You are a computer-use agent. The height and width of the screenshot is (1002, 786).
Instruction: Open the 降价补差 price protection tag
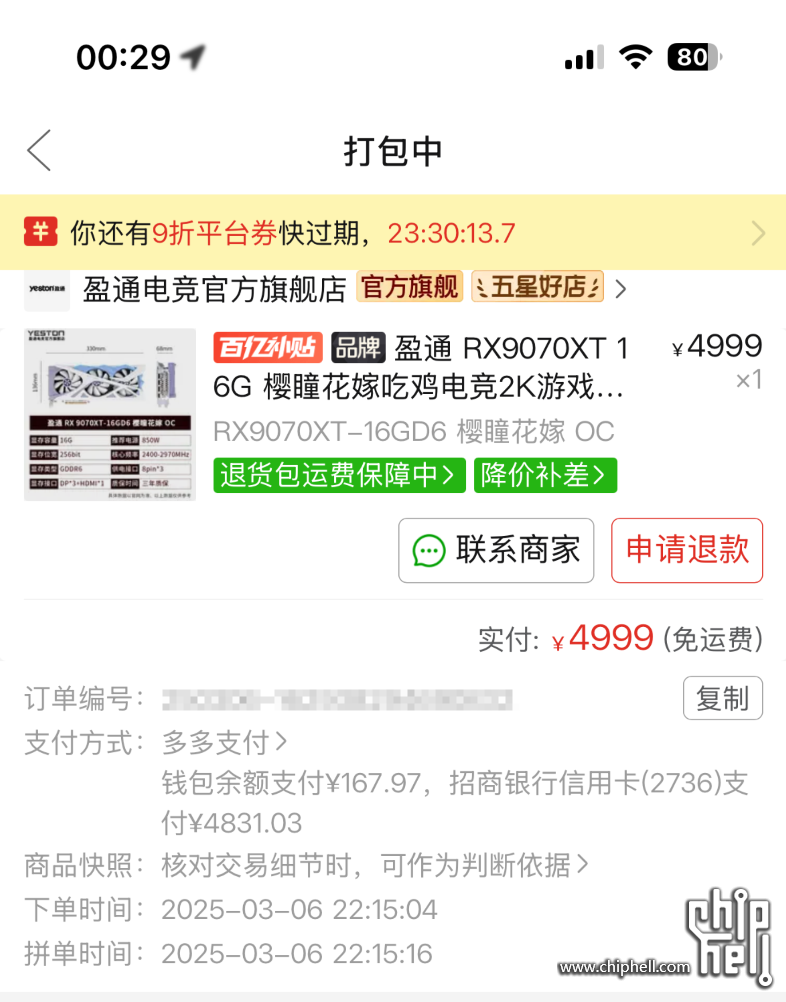point(545,475)
